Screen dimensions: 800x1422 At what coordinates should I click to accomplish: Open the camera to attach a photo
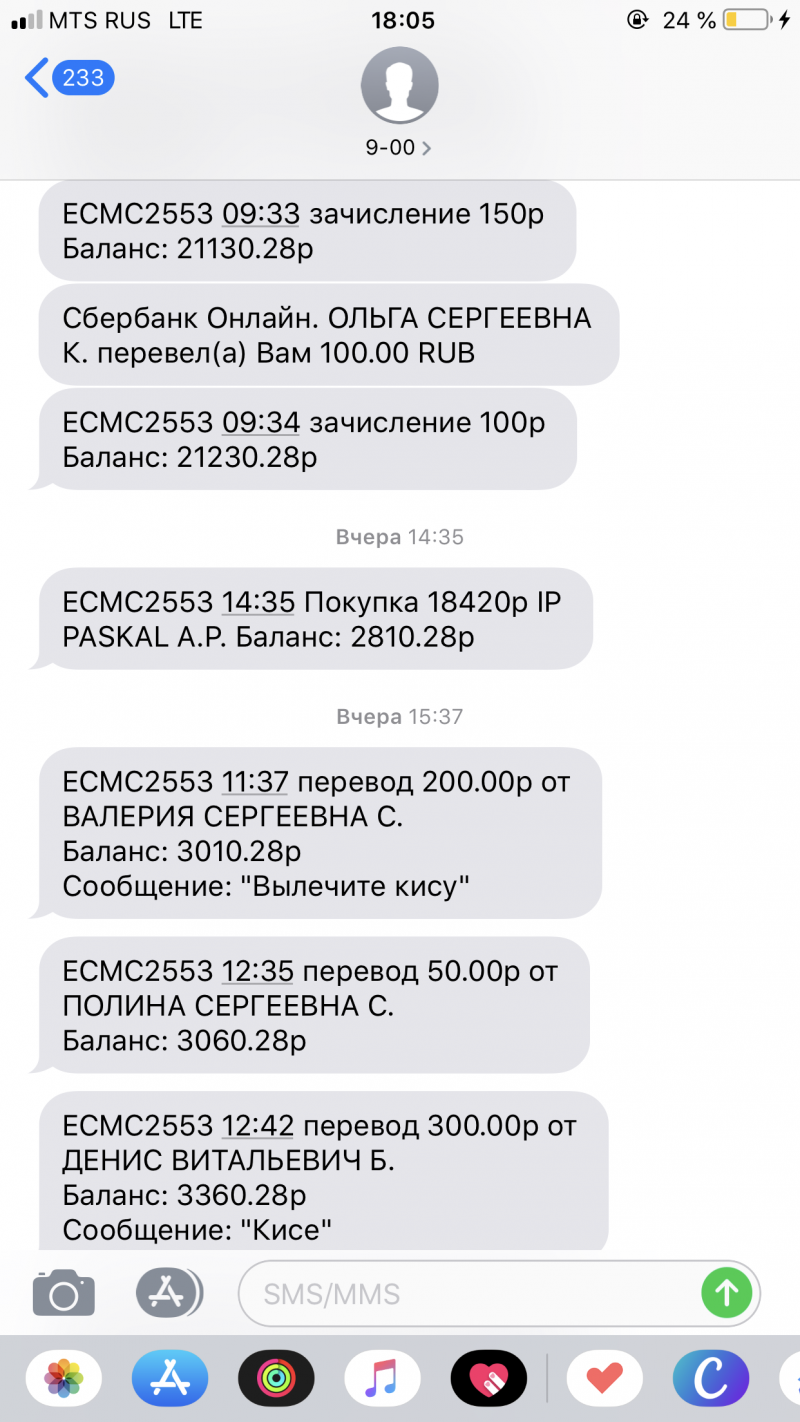[64, 1293]
